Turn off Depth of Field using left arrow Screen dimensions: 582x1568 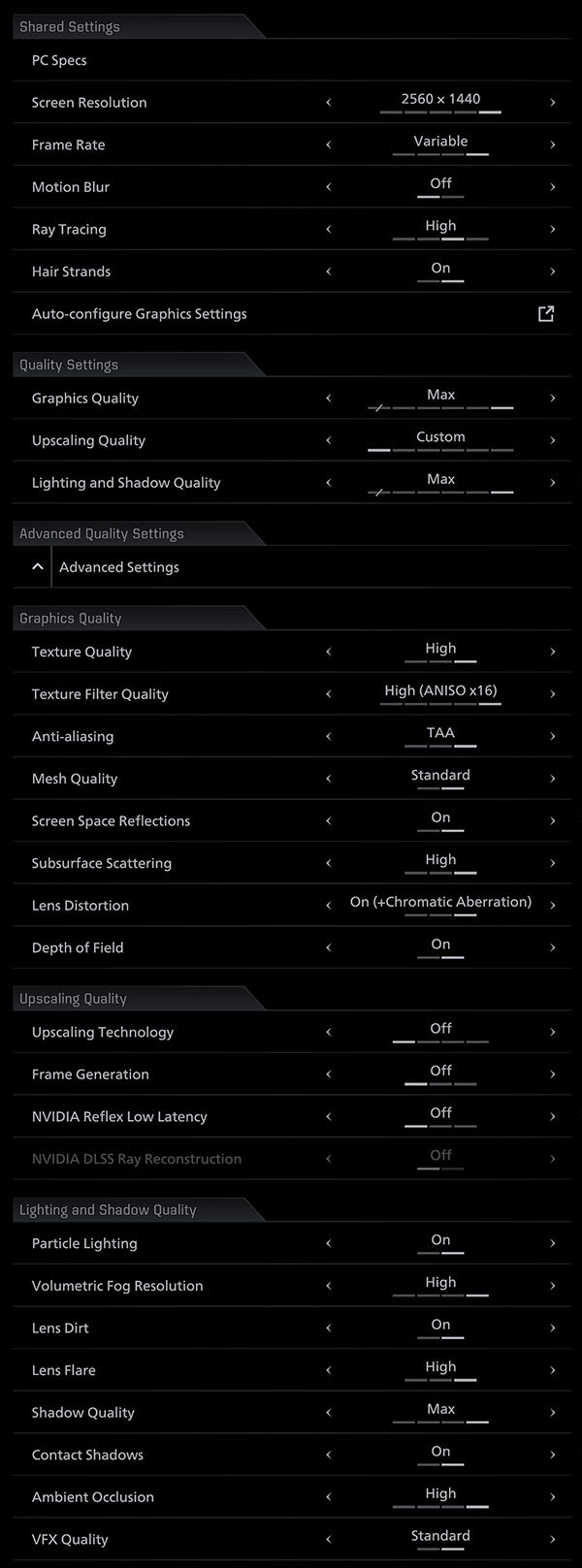coord(328,947)
